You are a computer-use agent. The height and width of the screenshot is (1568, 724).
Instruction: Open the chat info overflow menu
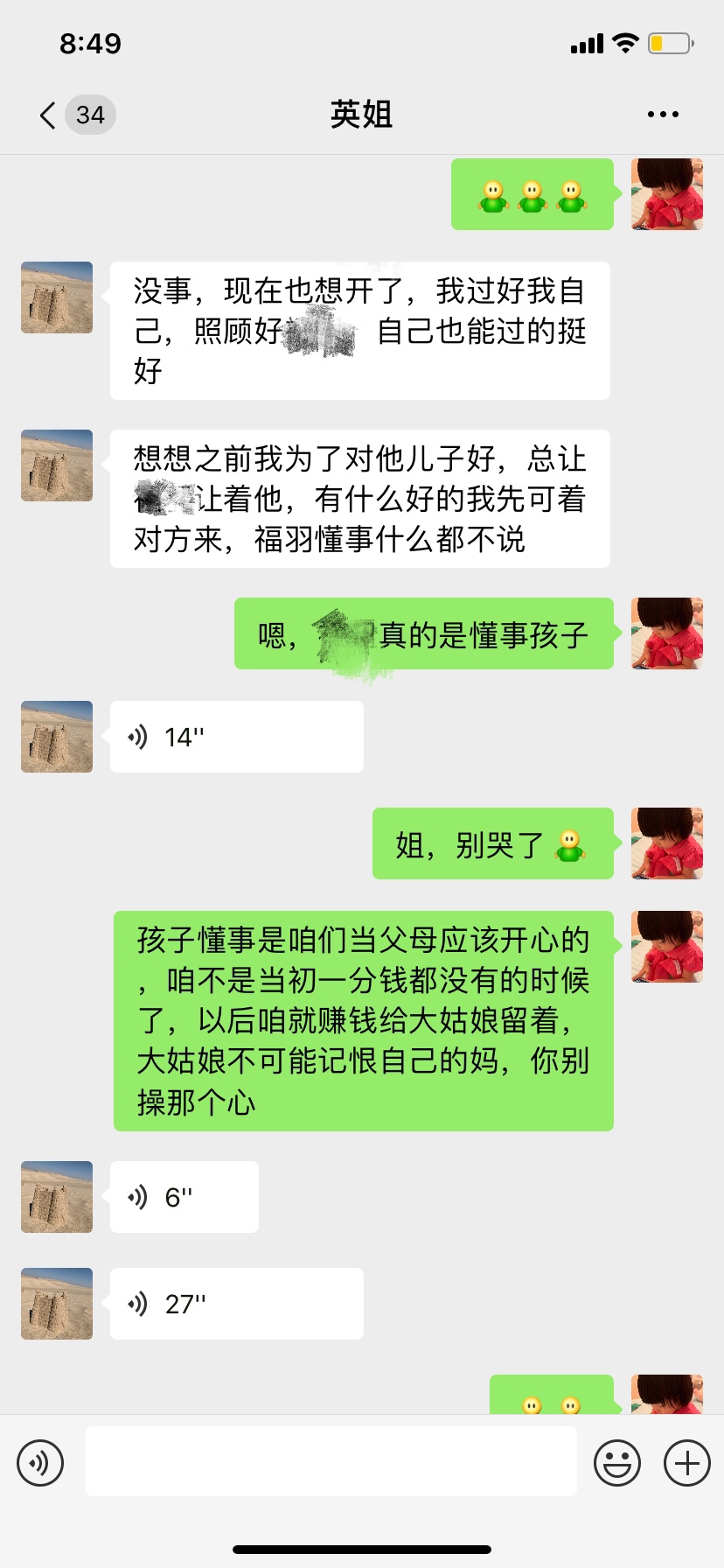[x=663, y=115]
